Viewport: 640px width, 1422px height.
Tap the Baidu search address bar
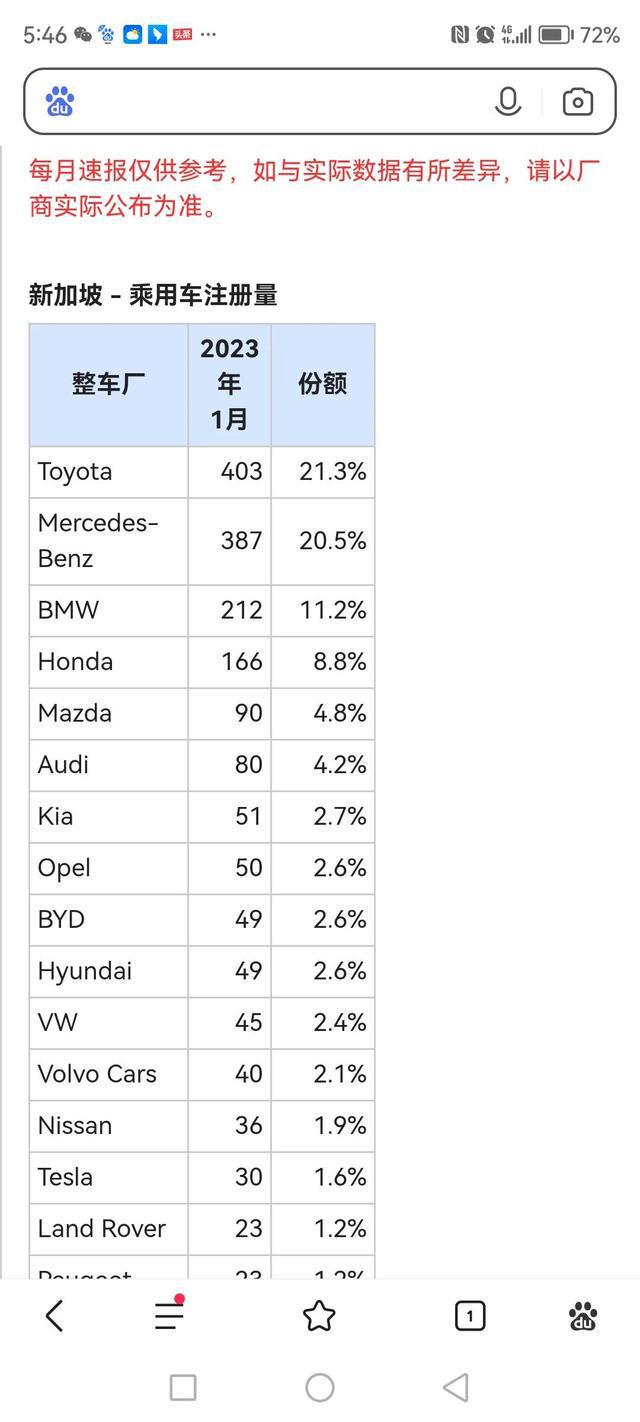(319, 101)
